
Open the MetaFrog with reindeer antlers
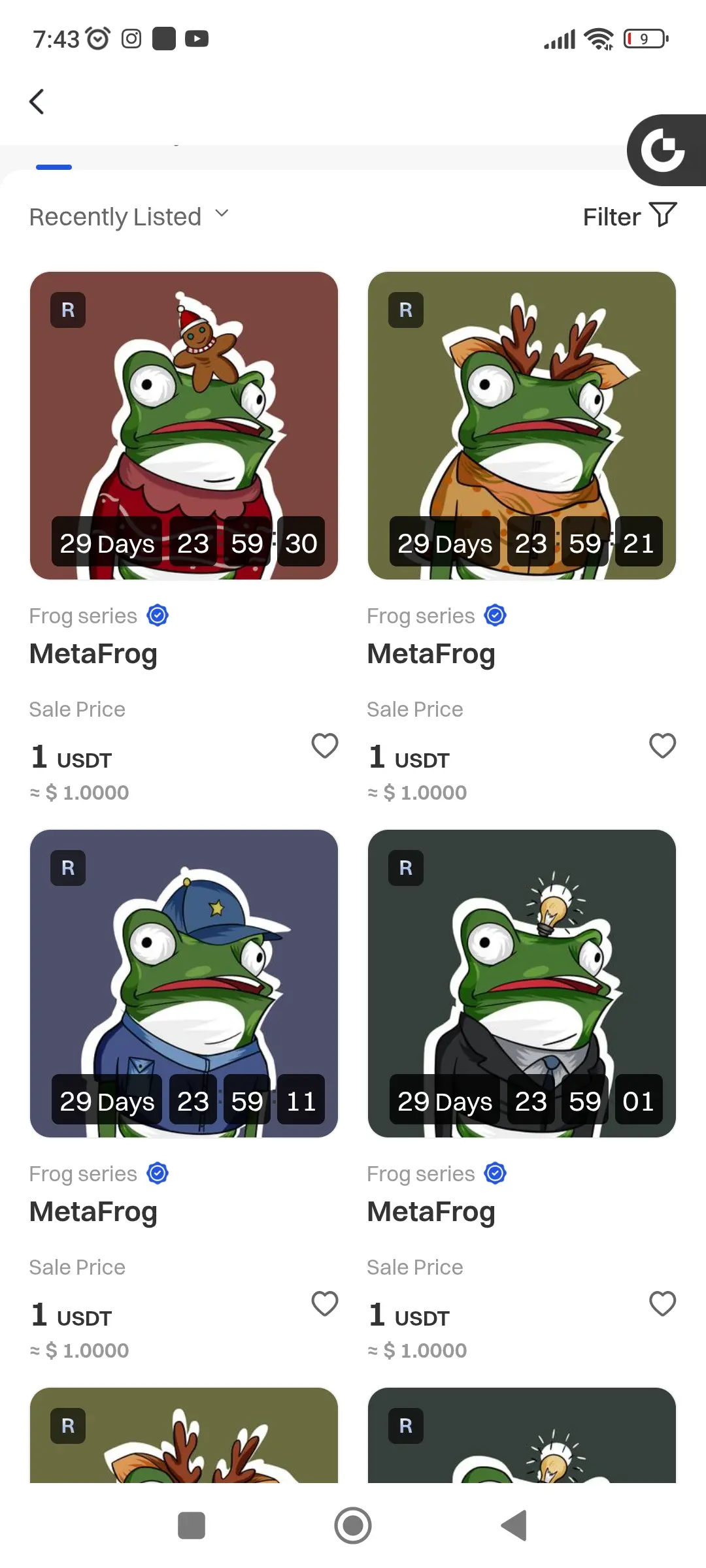pyautogui.click(x=521, y=425)
